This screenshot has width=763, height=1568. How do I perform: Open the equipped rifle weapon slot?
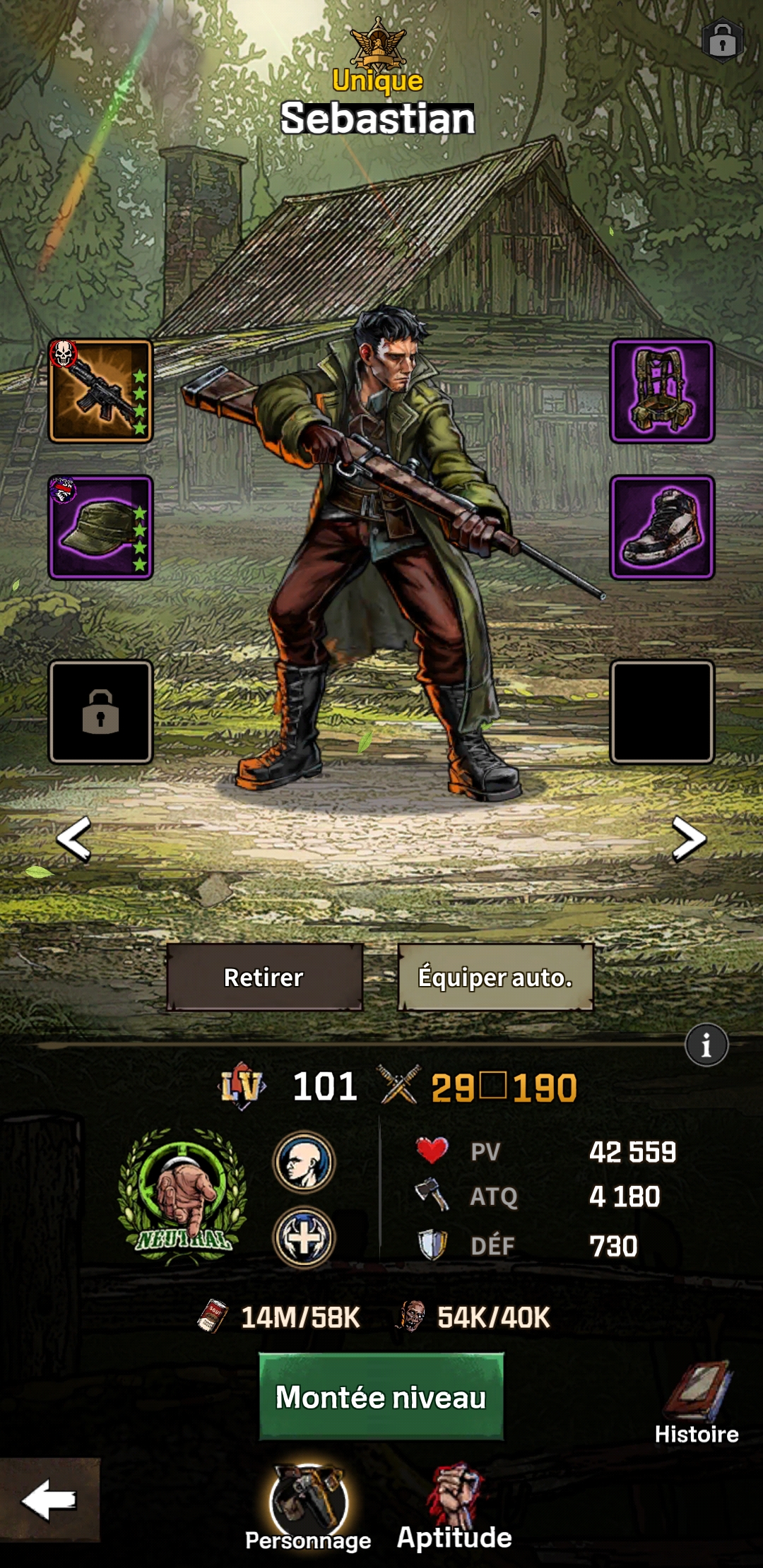100,391
